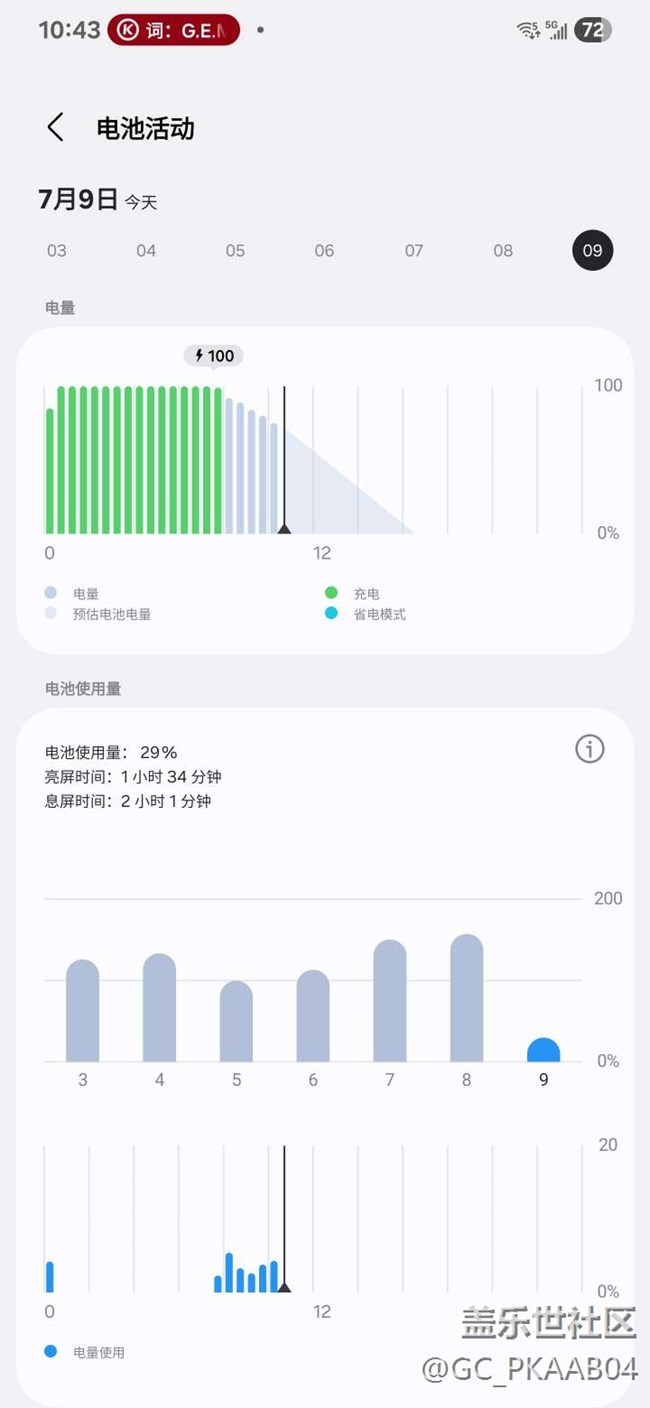This screenshot has width=650, height=1408.
Task: Show usage for the day 6 bar
Action: click(x=313, y=1017)
